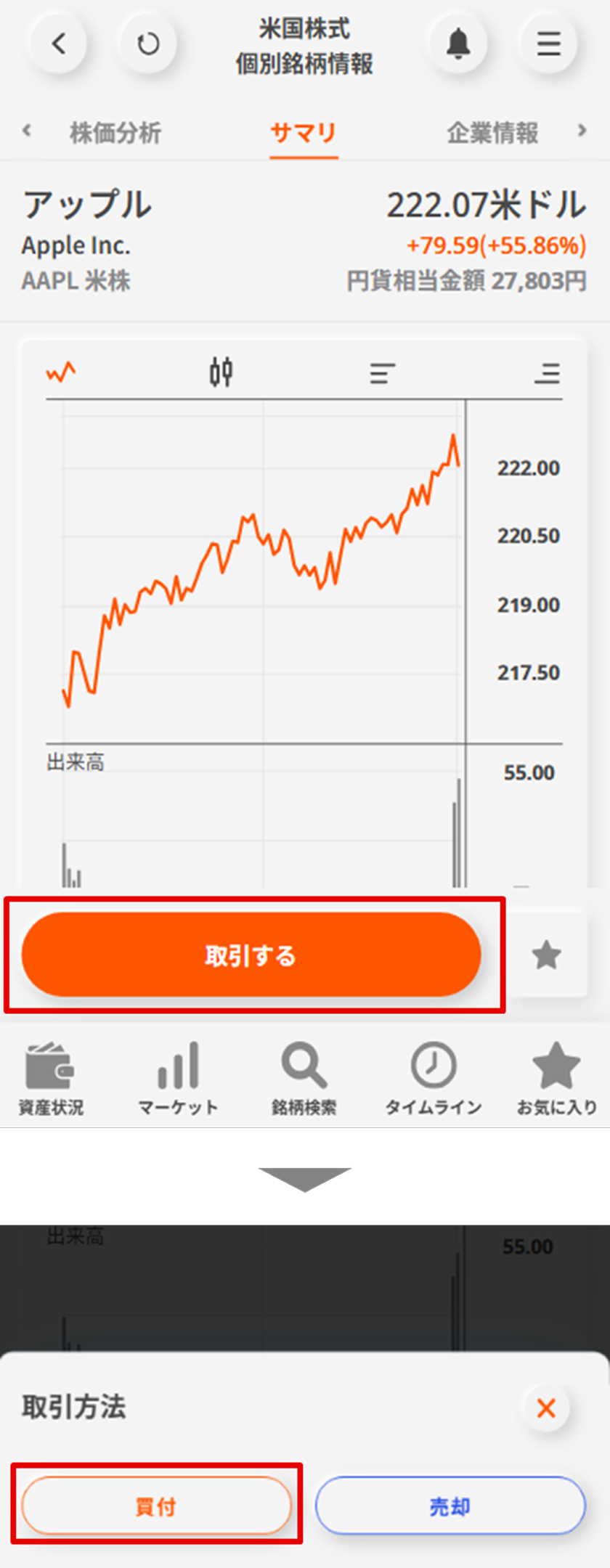This screenshot has height=1568, width=610.
Task: Open the マーケット tab
Action: pyautogui.click(x=178, y=1078)
